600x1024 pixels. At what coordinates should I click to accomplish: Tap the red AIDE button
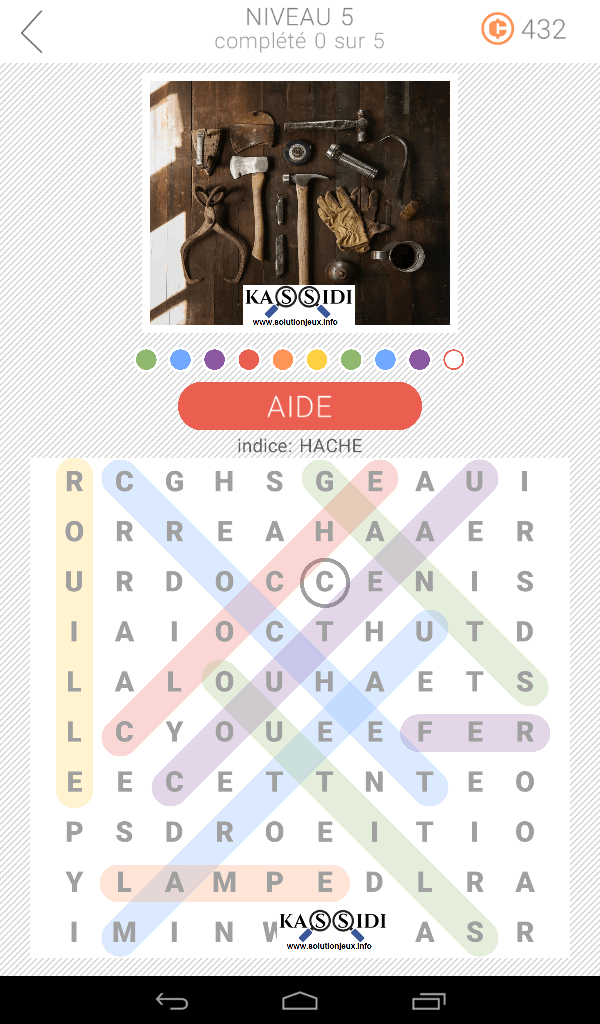(x=300, y=406)
